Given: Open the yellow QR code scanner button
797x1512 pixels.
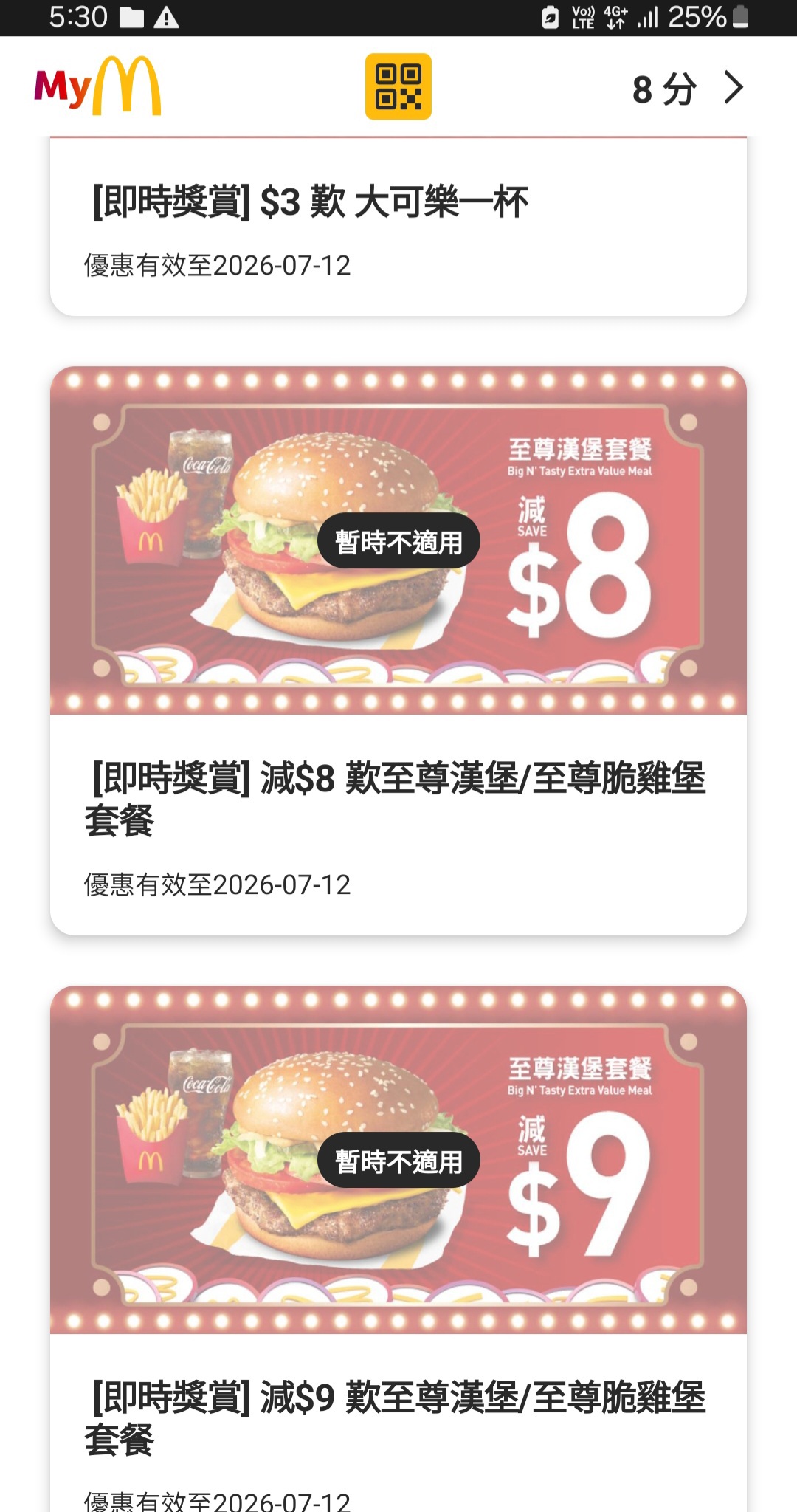Looking at the screenshot, I should [398, 86].
